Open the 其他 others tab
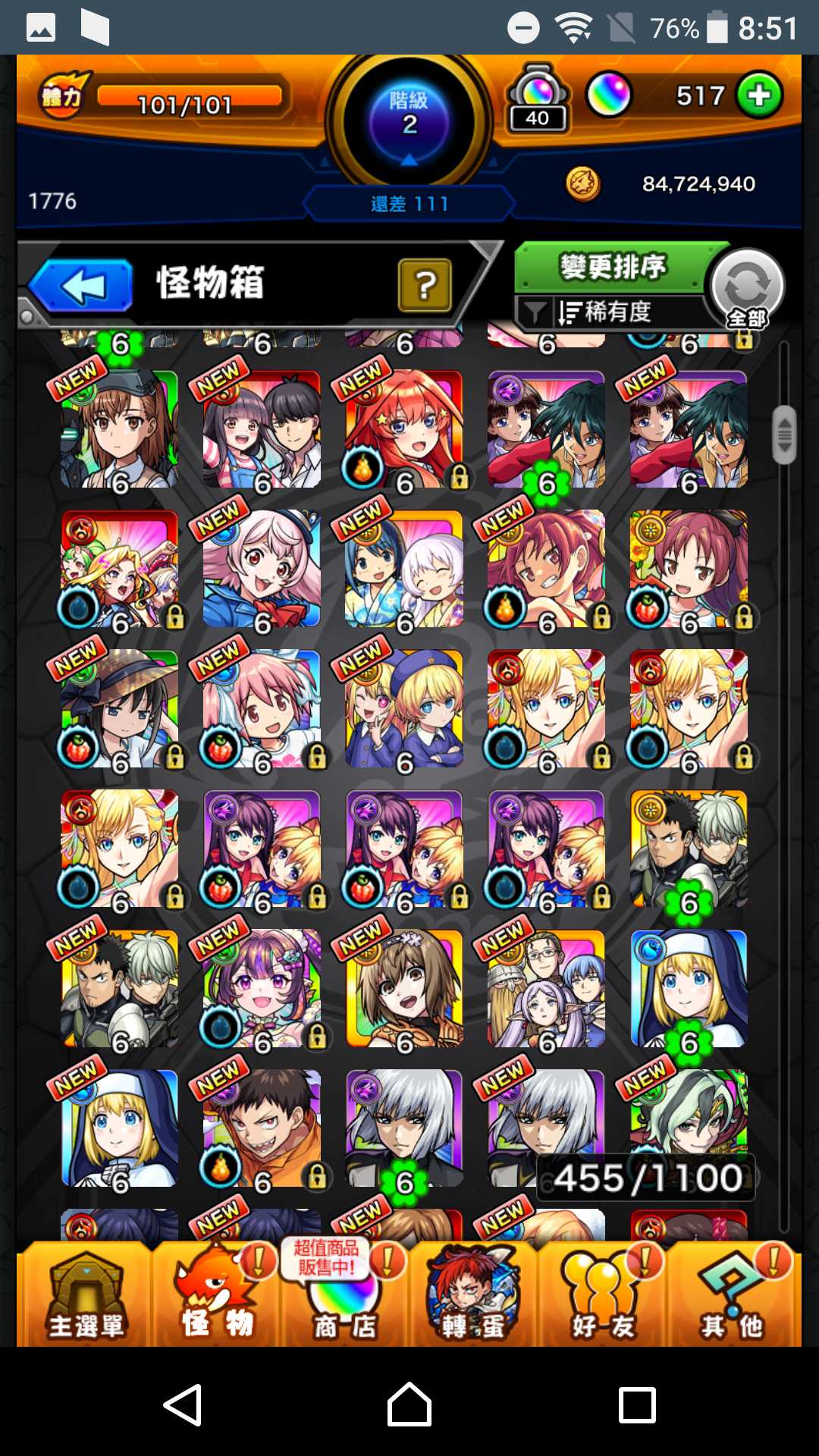 point(731,1294)
